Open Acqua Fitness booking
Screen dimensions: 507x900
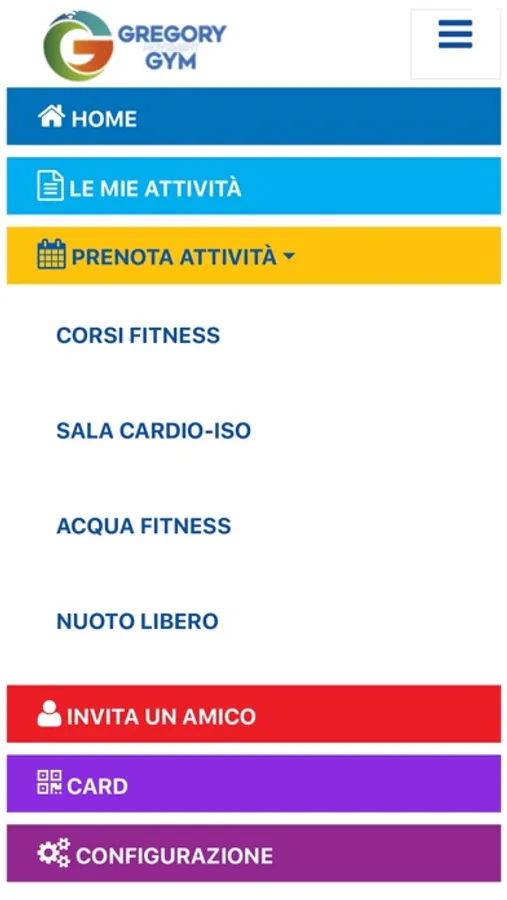pos(144,526)
